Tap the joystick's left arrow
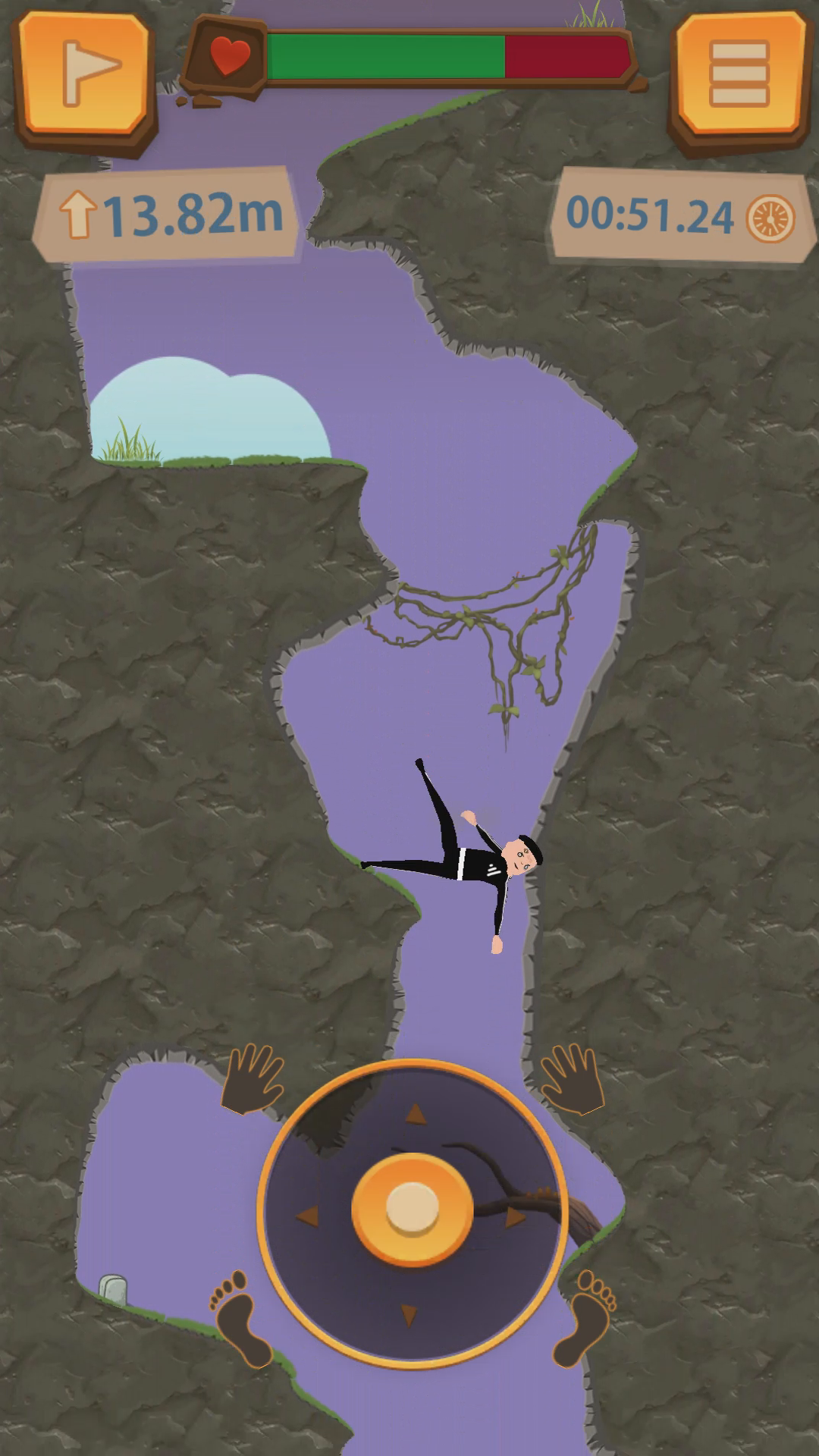This screenshot has width=819, height=1456. [307, 1216]
